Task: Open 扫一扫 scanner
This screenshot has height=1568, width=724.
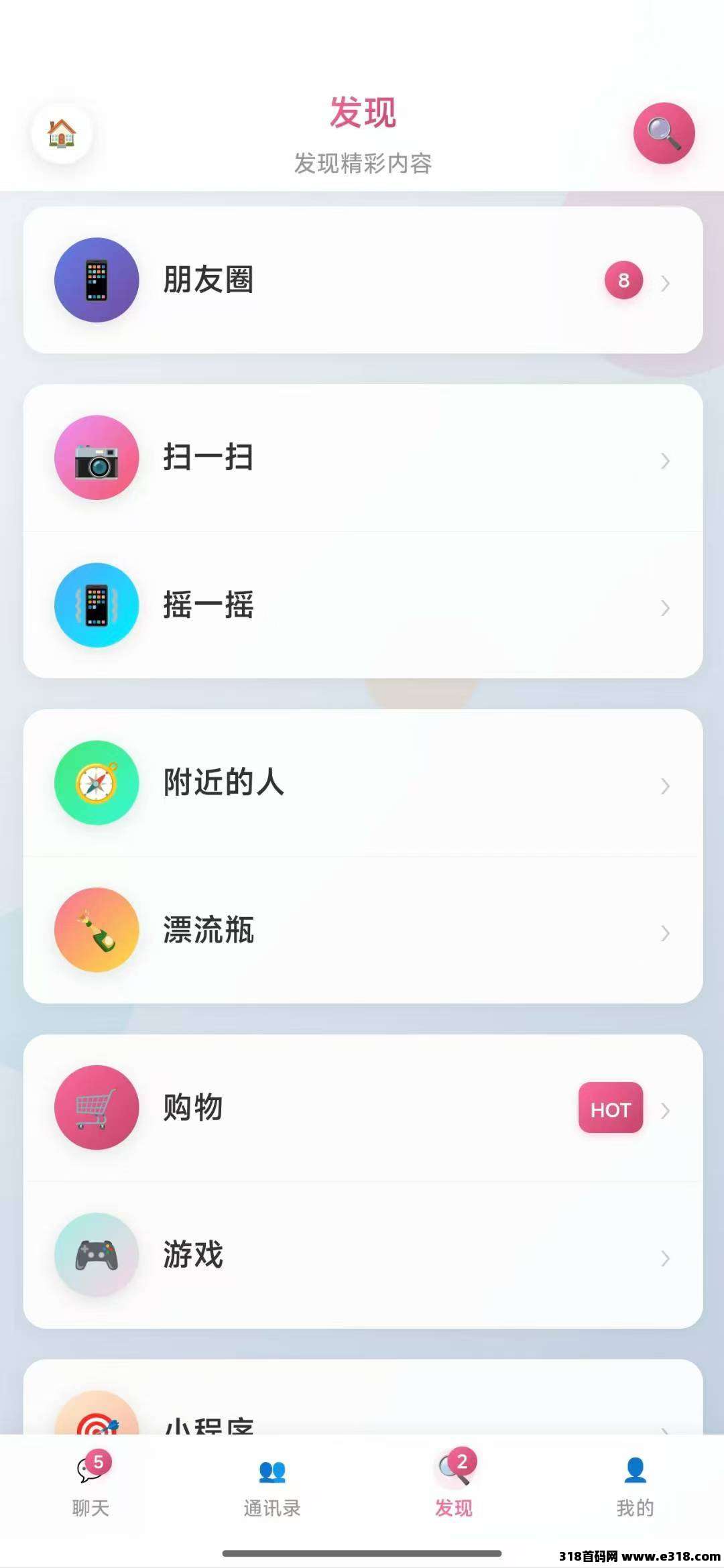Action: [363, 458]
